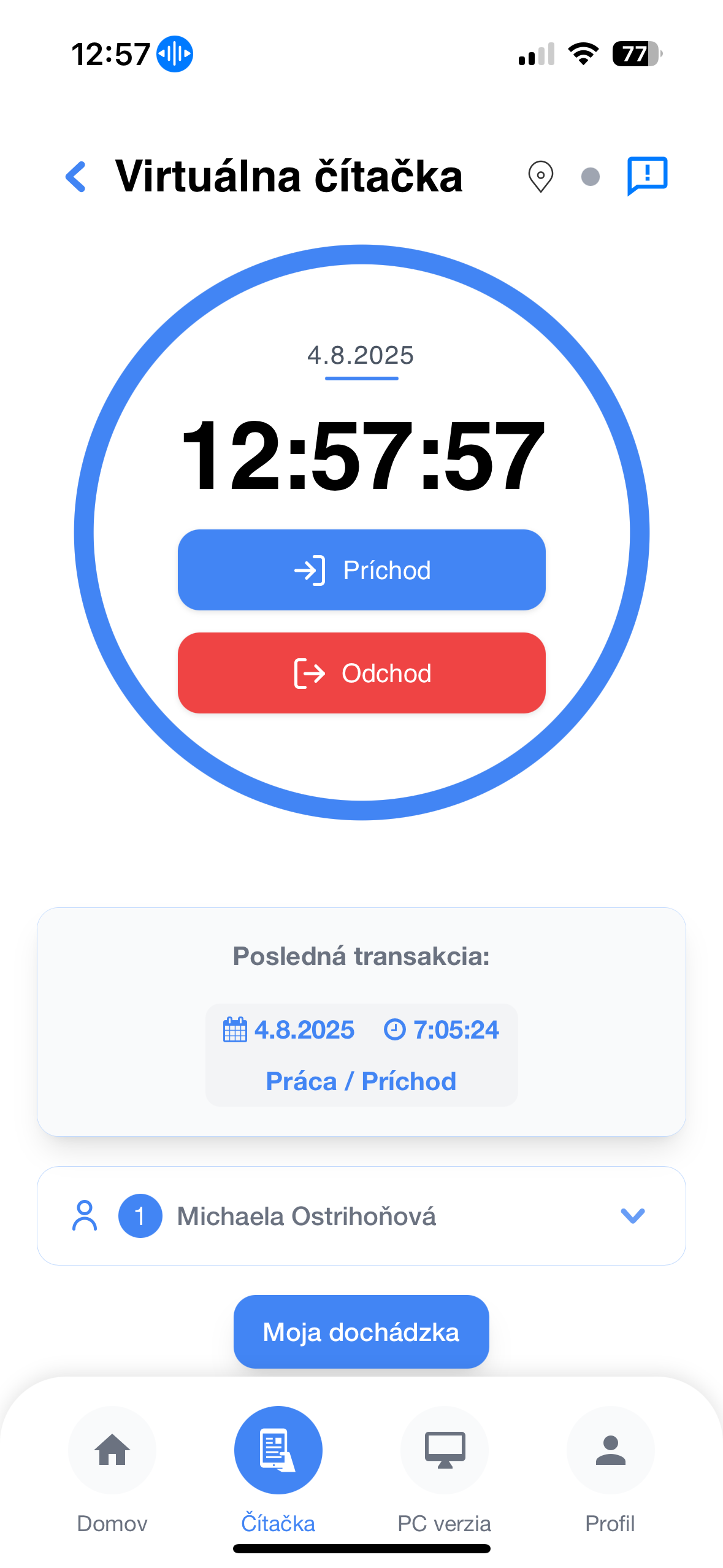Tap the back arrow chevron
Image resolution: width=723 pixels, height=1568 pixels.
[76, 177]
